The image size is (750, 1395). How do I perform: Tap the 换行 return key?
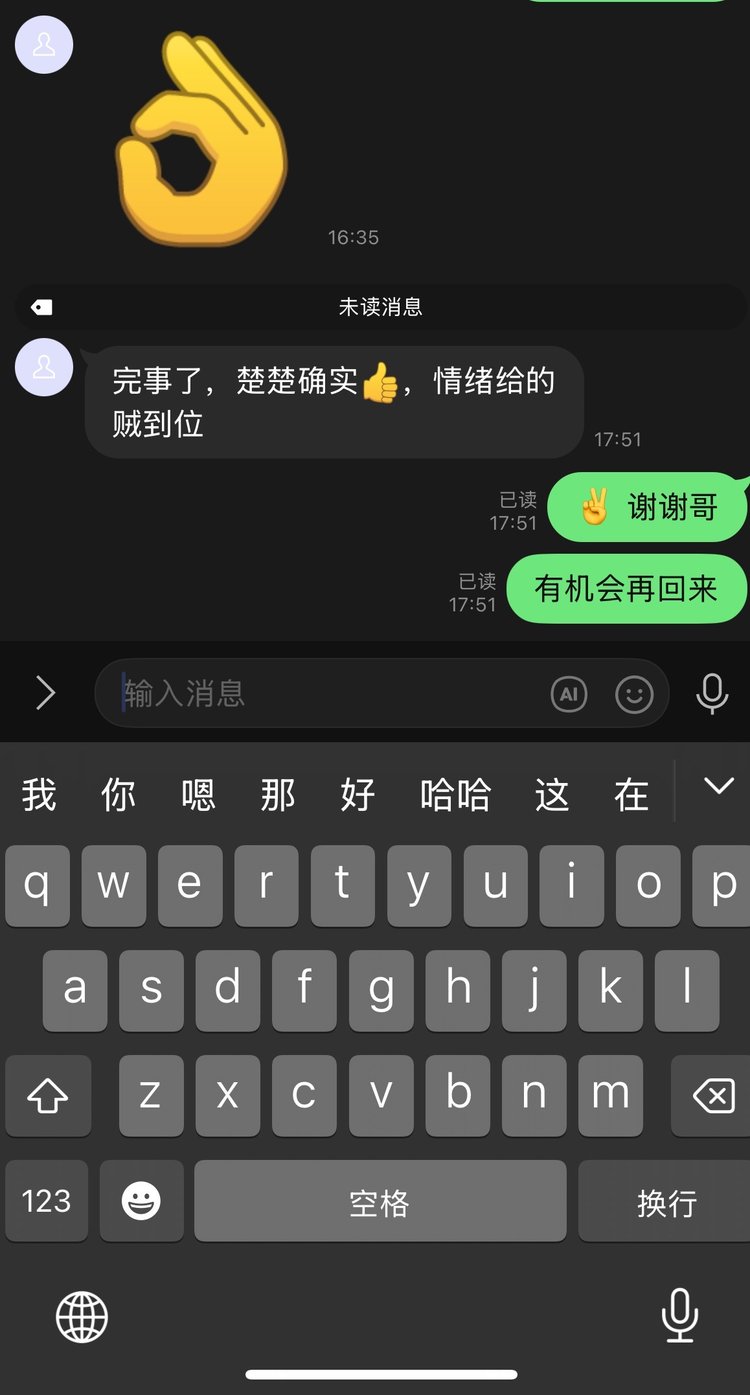tap(665, 1201)
